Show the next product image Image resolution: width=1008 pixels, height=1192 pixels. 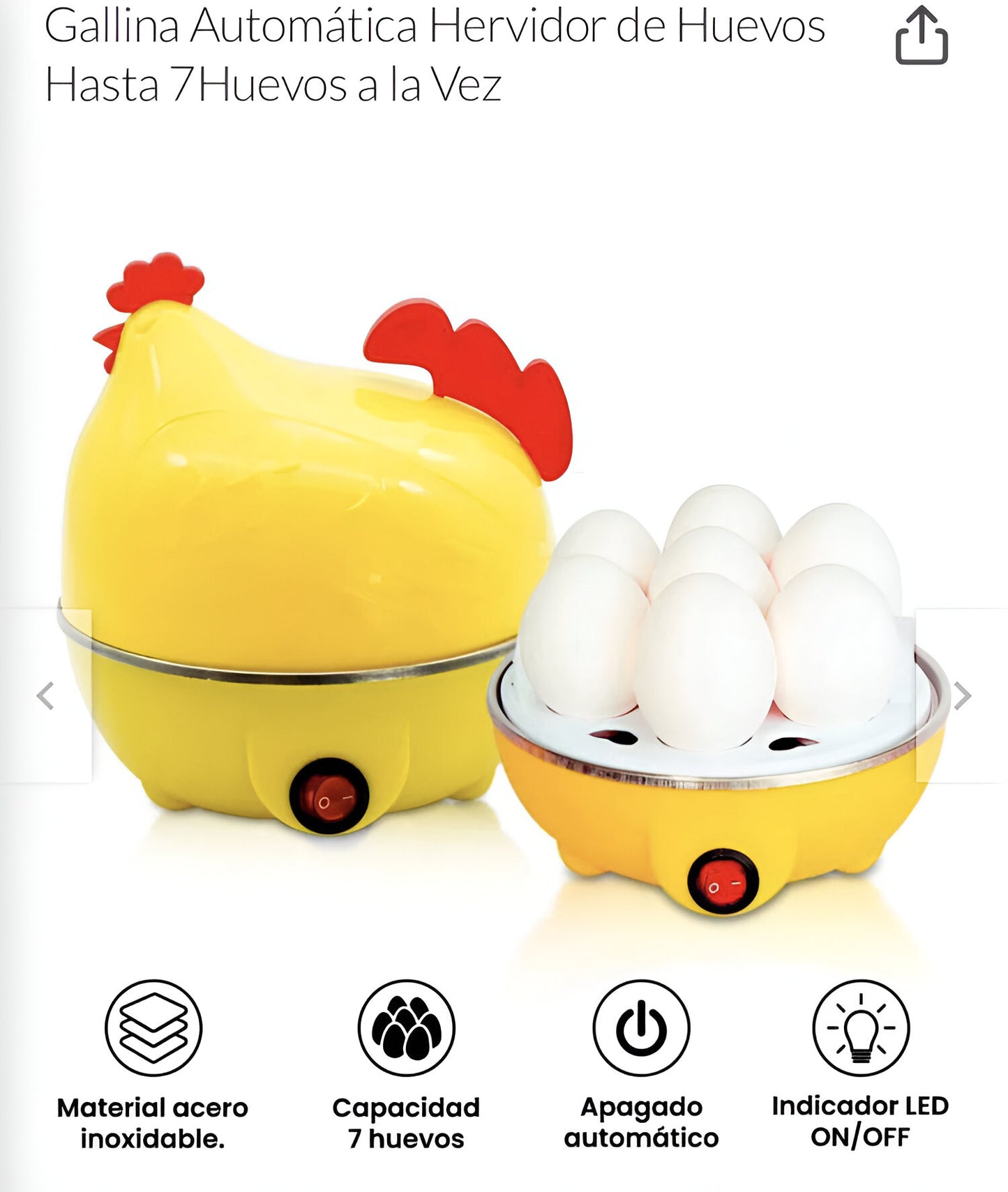962,695
